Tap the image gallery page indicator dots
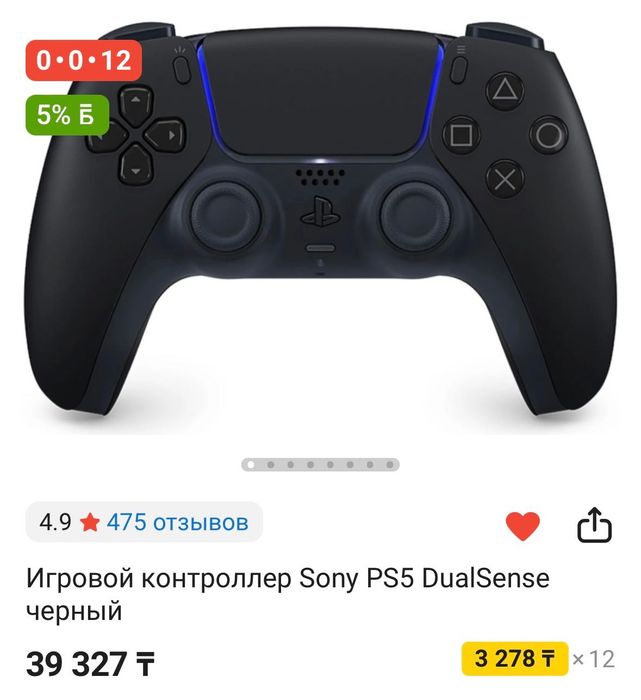The image size is (641, 700). pyautogui.click(x=321, y=464)
